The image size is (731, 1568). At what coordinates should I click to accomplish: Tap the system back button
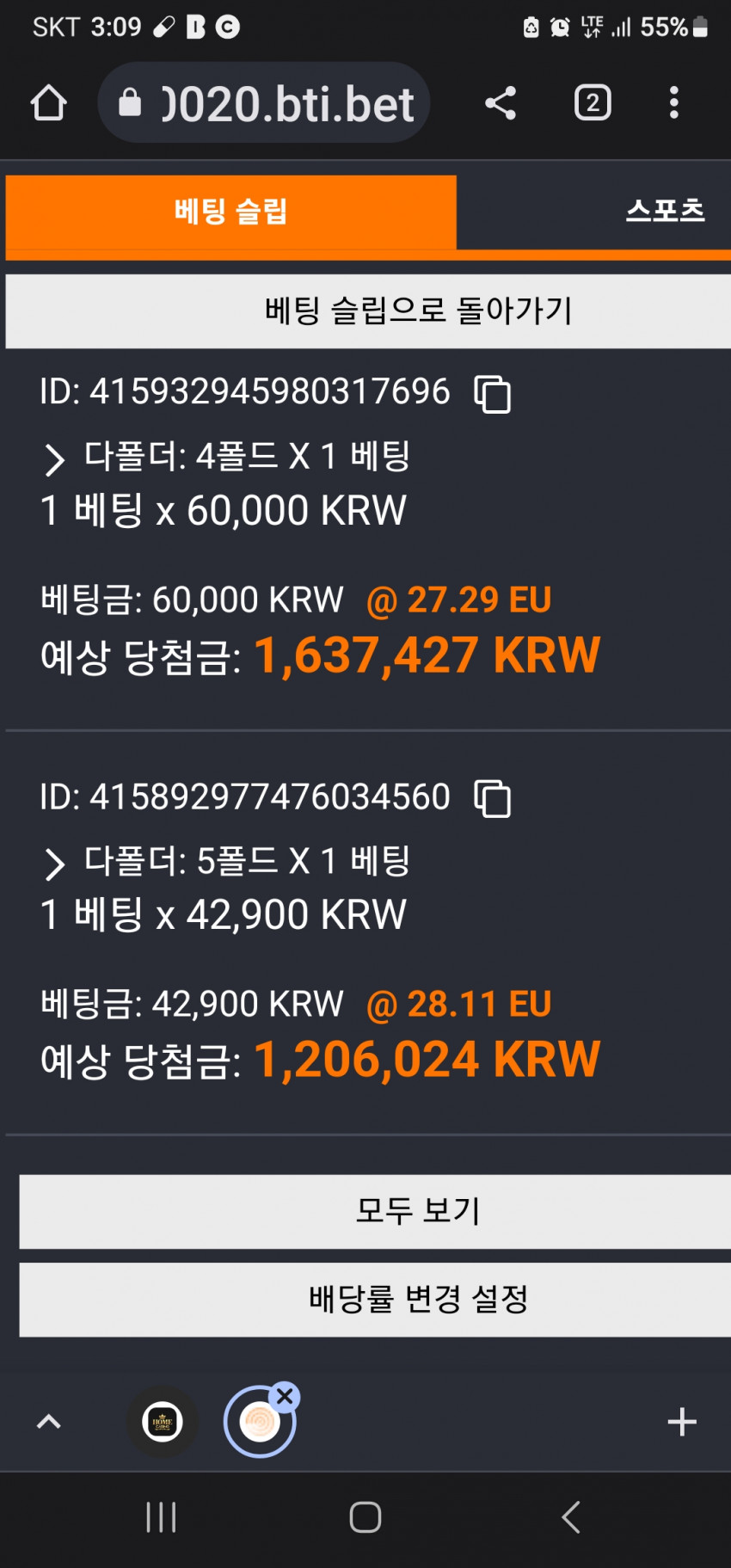point(571,1517)
